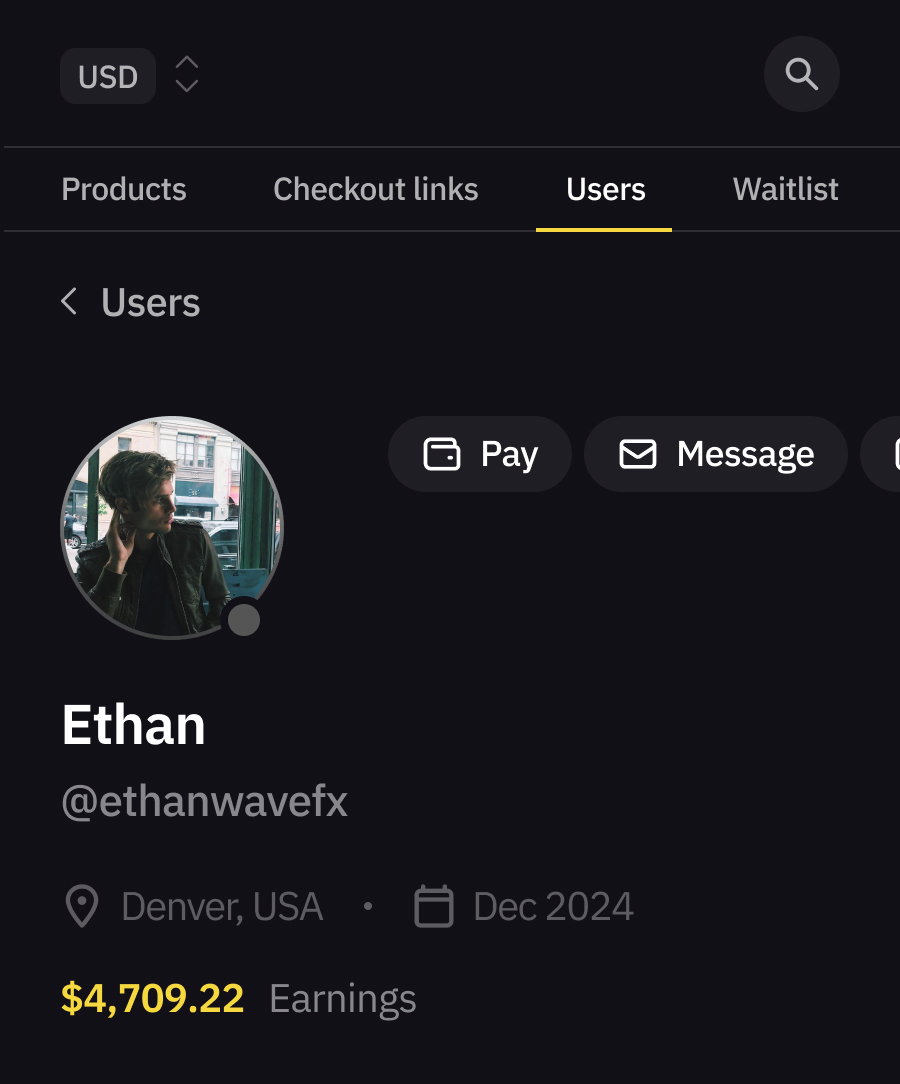Open the USD currency selector
Screen dimensions: 900x1084
pyautogui.click(x=129, y=76)
